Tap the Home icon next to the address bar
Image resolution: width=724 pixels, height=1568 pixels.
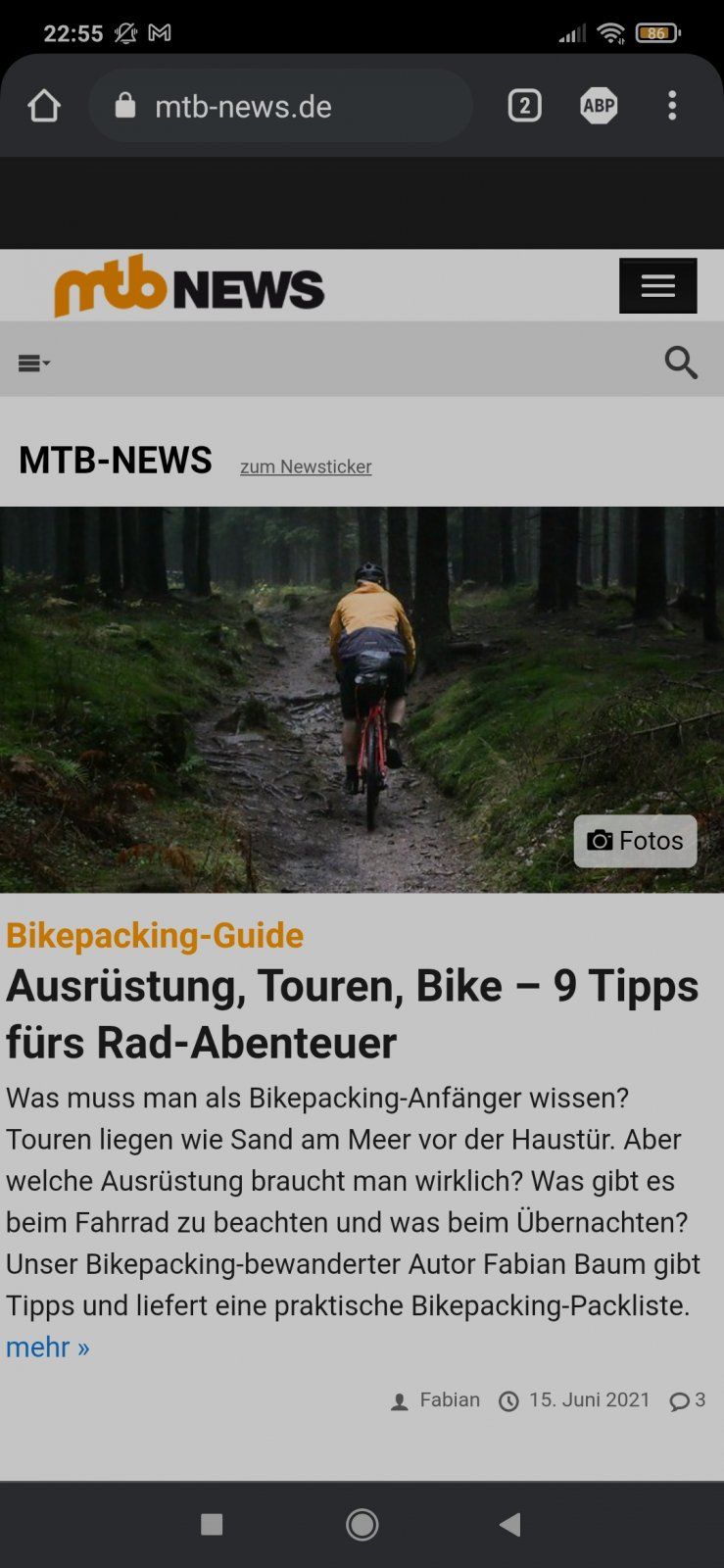[43, 105]
